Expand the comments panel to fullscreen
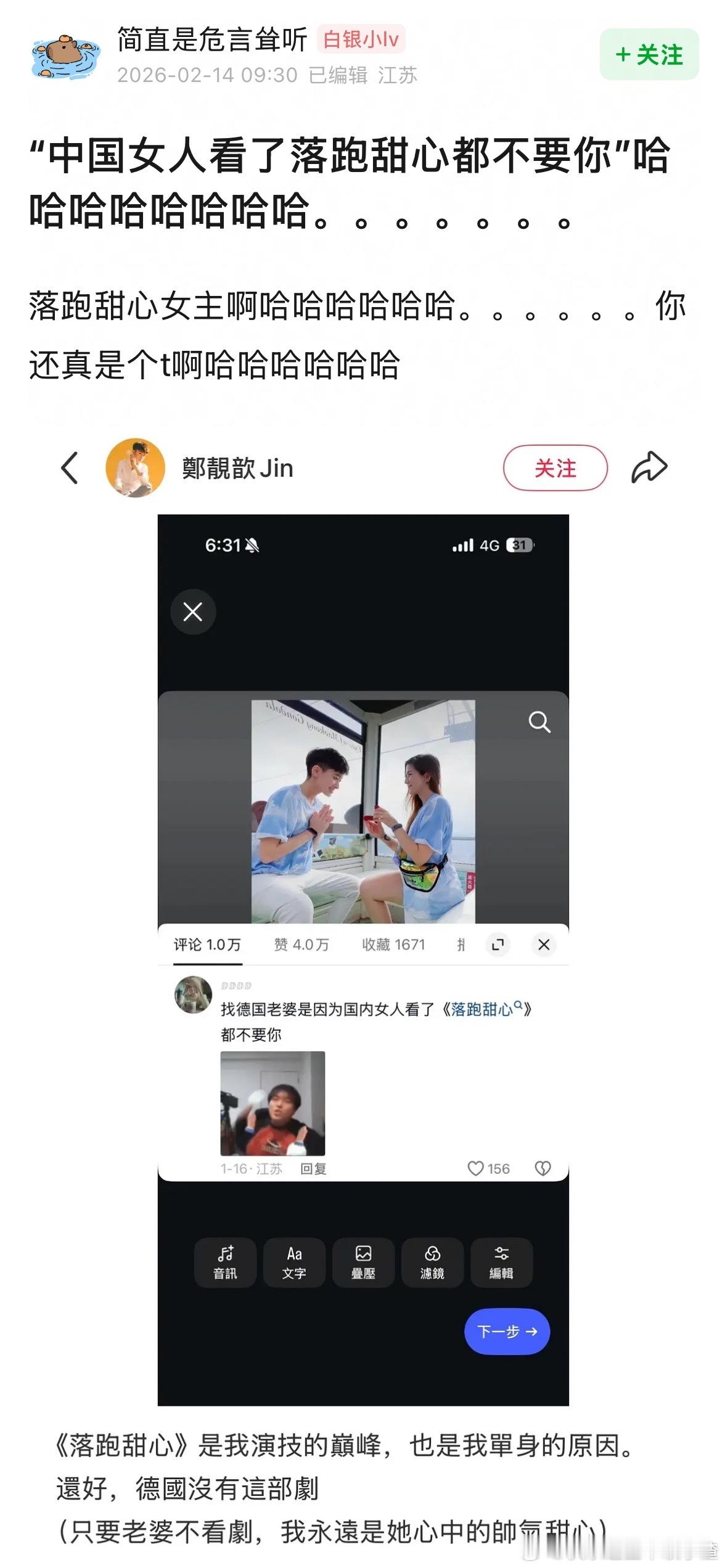The height and width of the screenshot is (1568, 725). pos(499,945)
